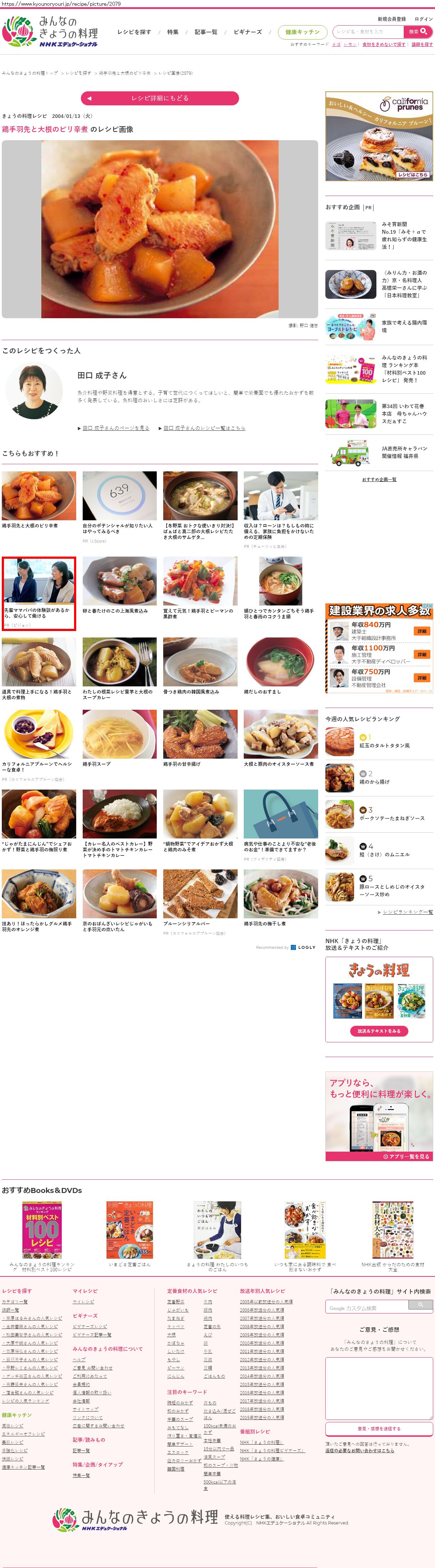This screenshot has width=435, height=1568.
Task: Open the California prunes recipe ad
Action: [379, 136]
